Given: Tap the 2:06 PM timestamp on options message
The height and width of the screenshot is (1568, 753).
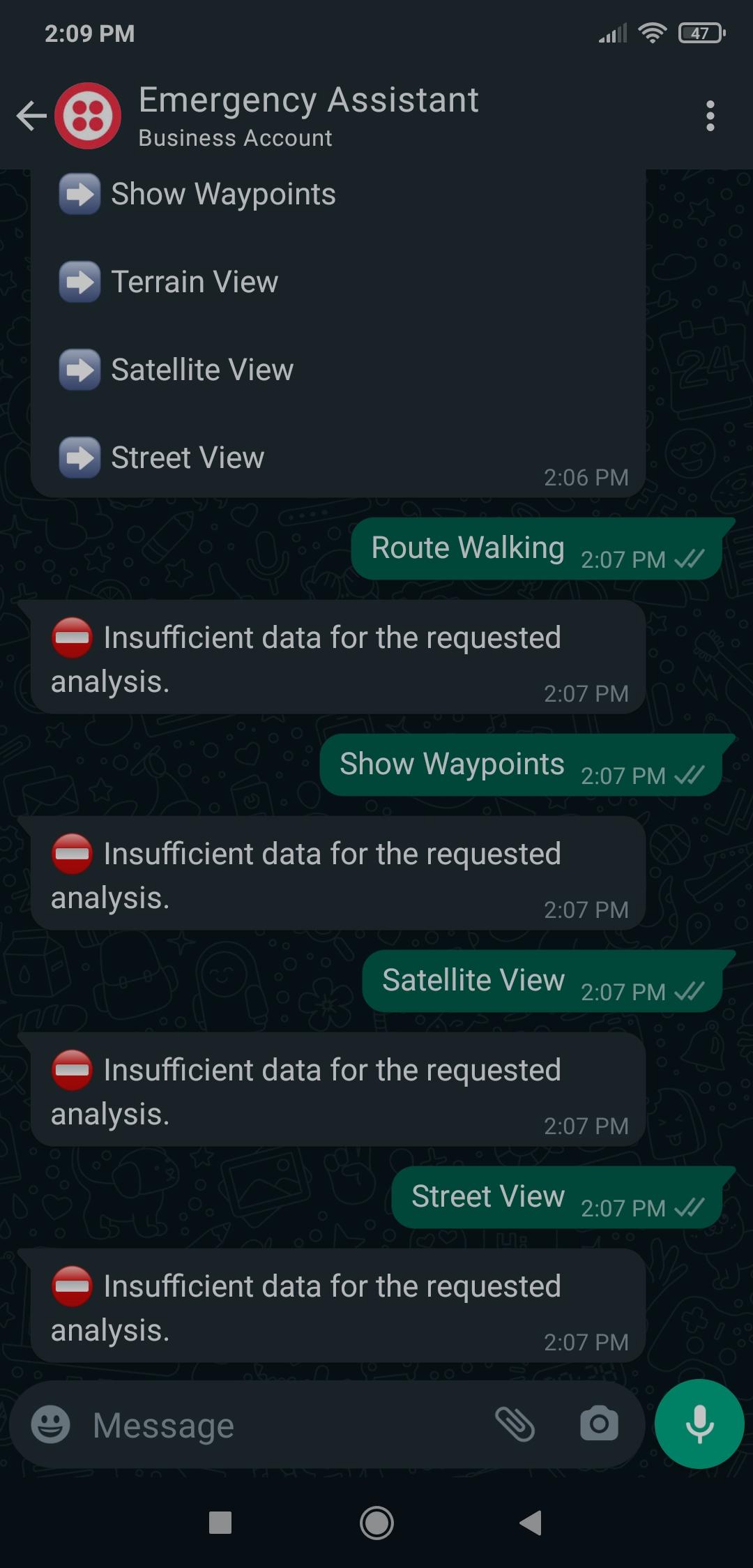Looking at the screenshot, I should tap(588, 478).
